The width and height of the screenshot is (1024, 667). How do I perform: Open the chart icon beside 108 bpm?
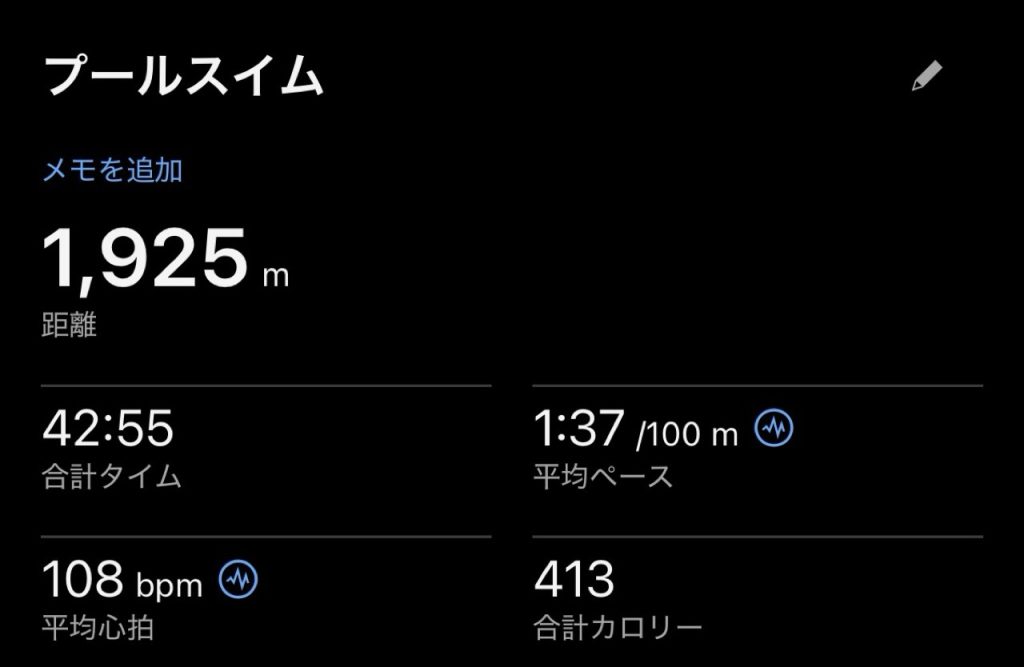[x=239, y=578]
